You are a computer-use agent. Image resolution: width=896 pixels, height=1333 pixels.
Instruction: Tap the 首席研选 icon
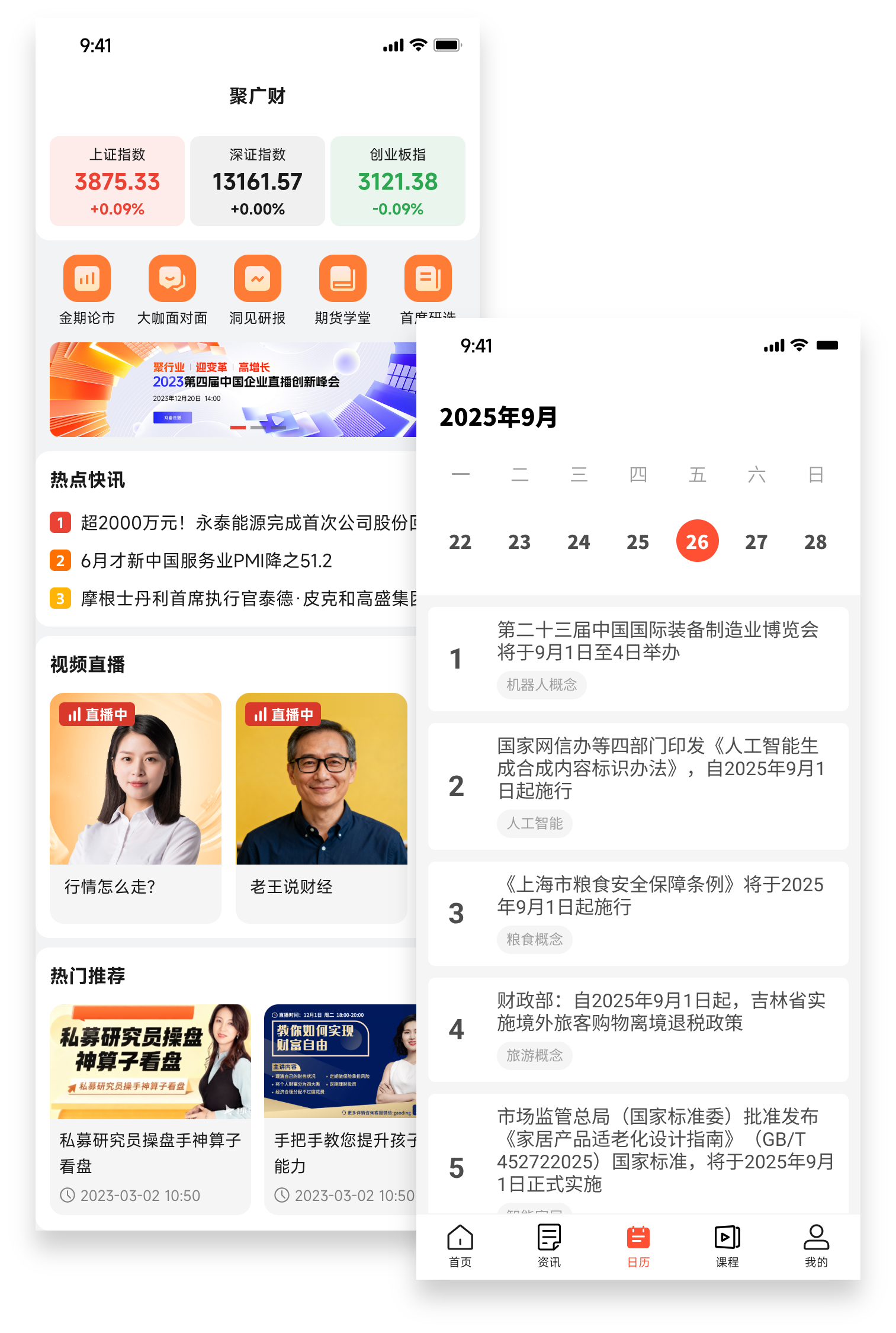[x=428, y=278]
